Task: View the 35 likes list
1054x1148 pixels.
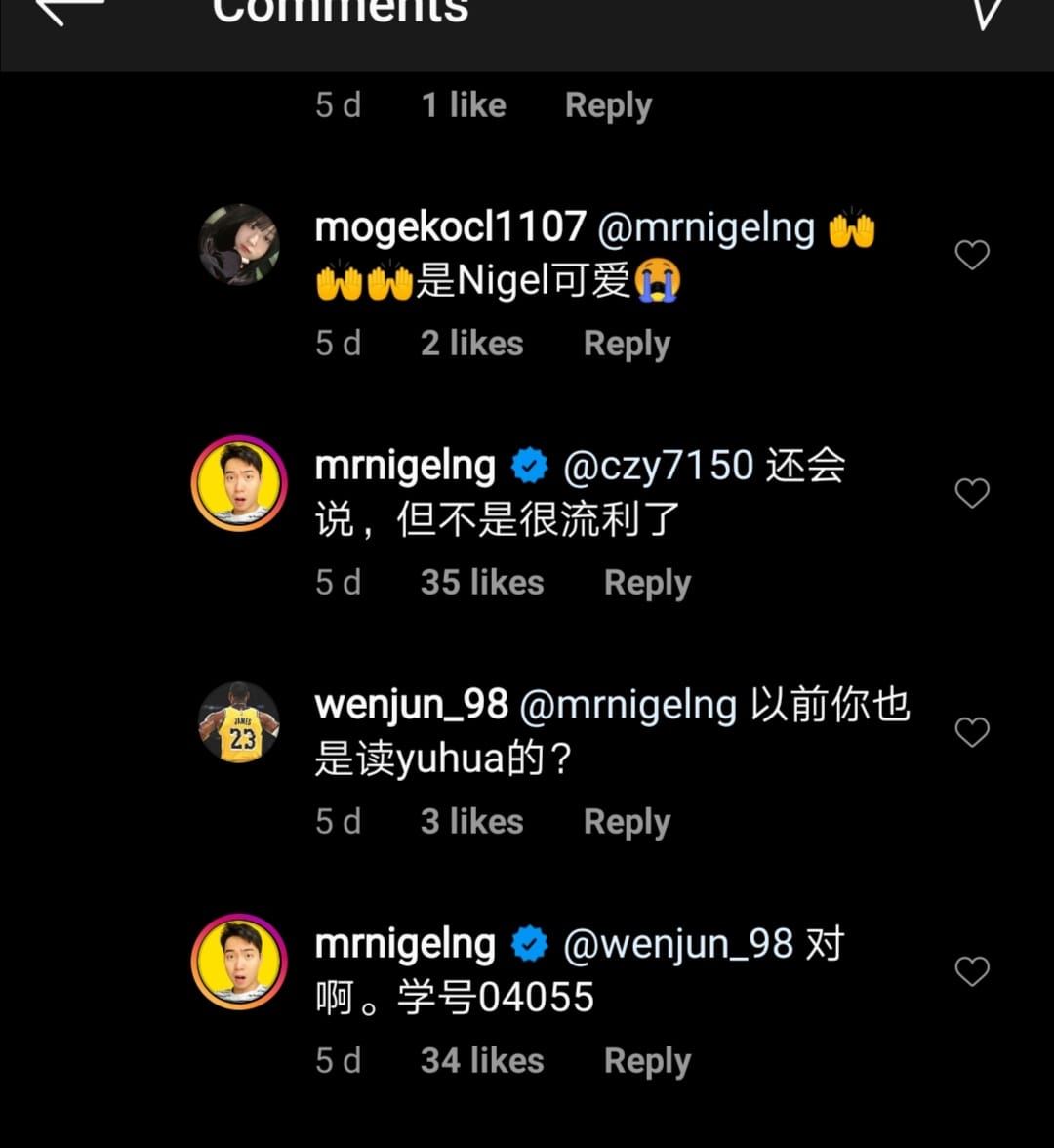Action: 482,583
